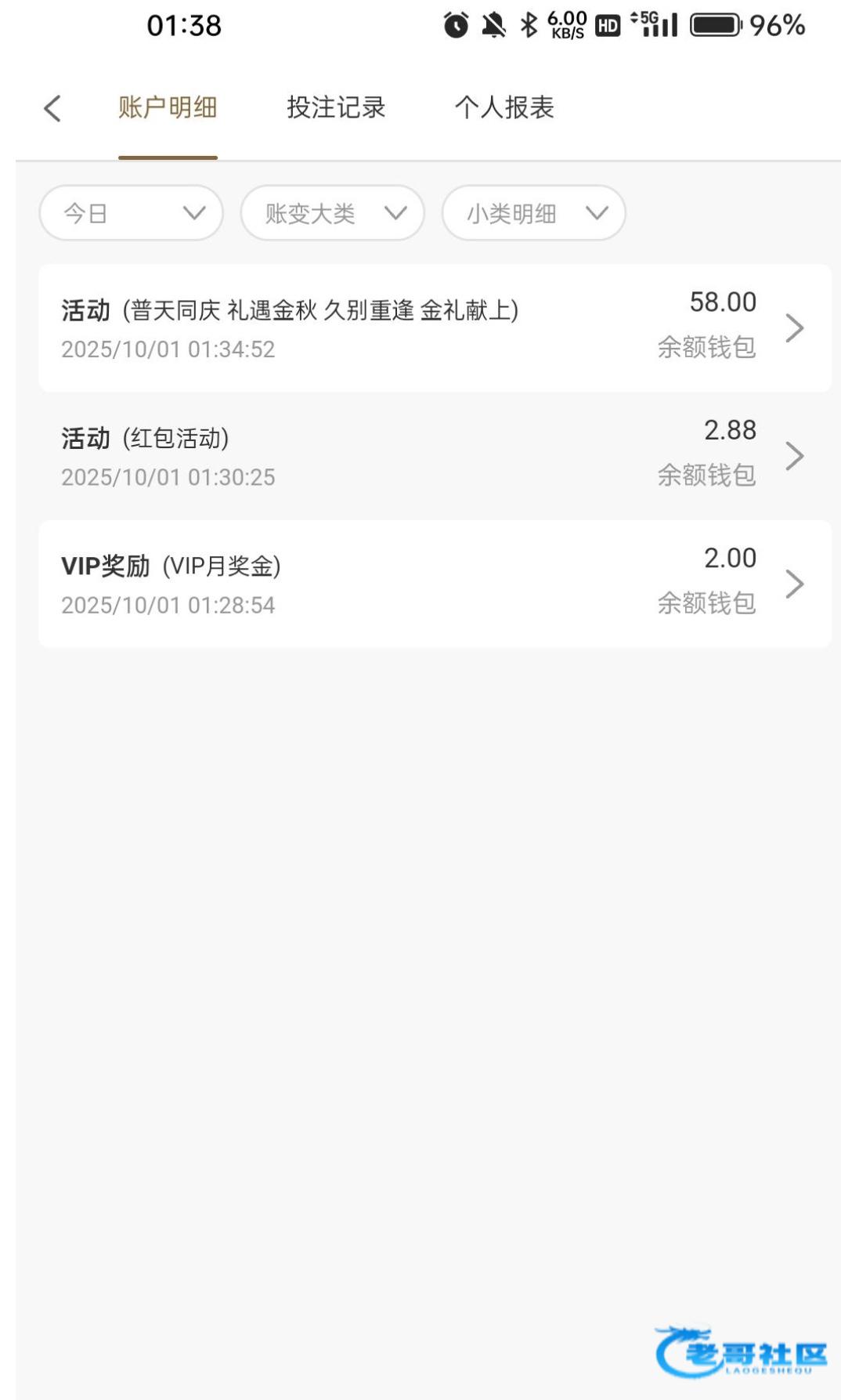View the 红包活动 2.88 transaction details
Screen dimensions: 841x1400
(x=435, y=456)
